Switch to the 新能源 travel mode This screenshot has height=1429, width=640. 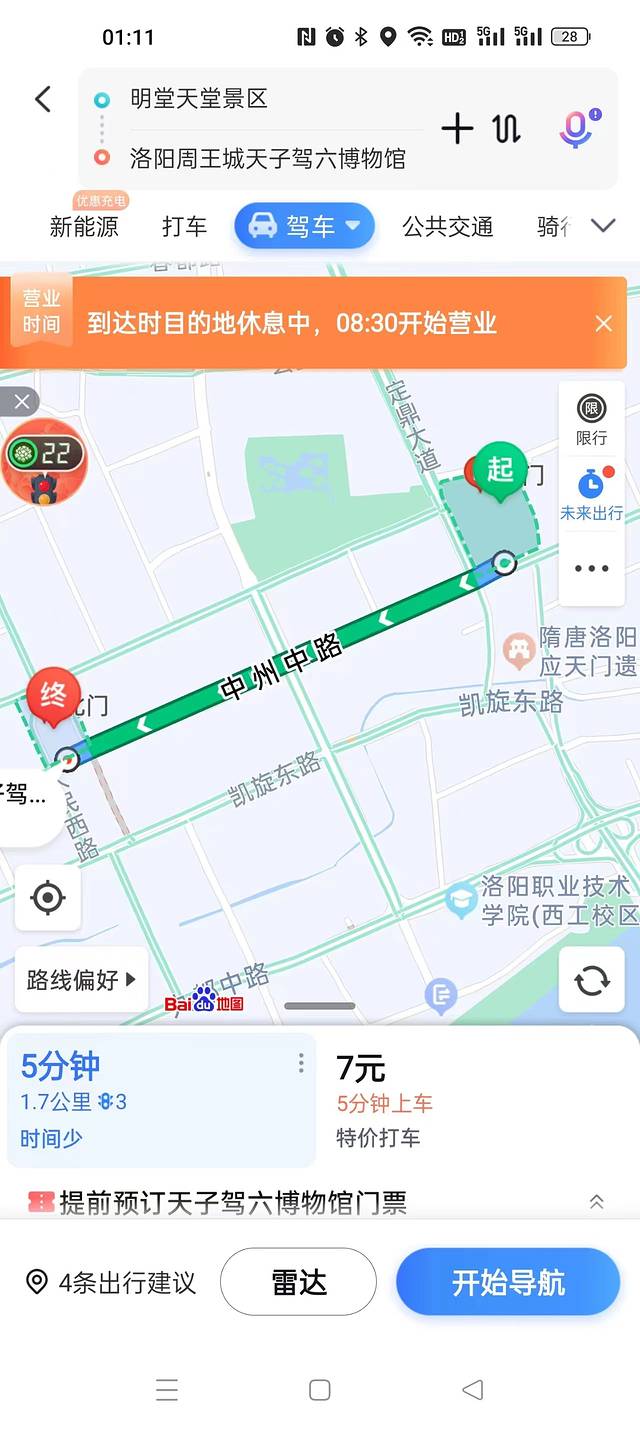click(x=84, y=227)
